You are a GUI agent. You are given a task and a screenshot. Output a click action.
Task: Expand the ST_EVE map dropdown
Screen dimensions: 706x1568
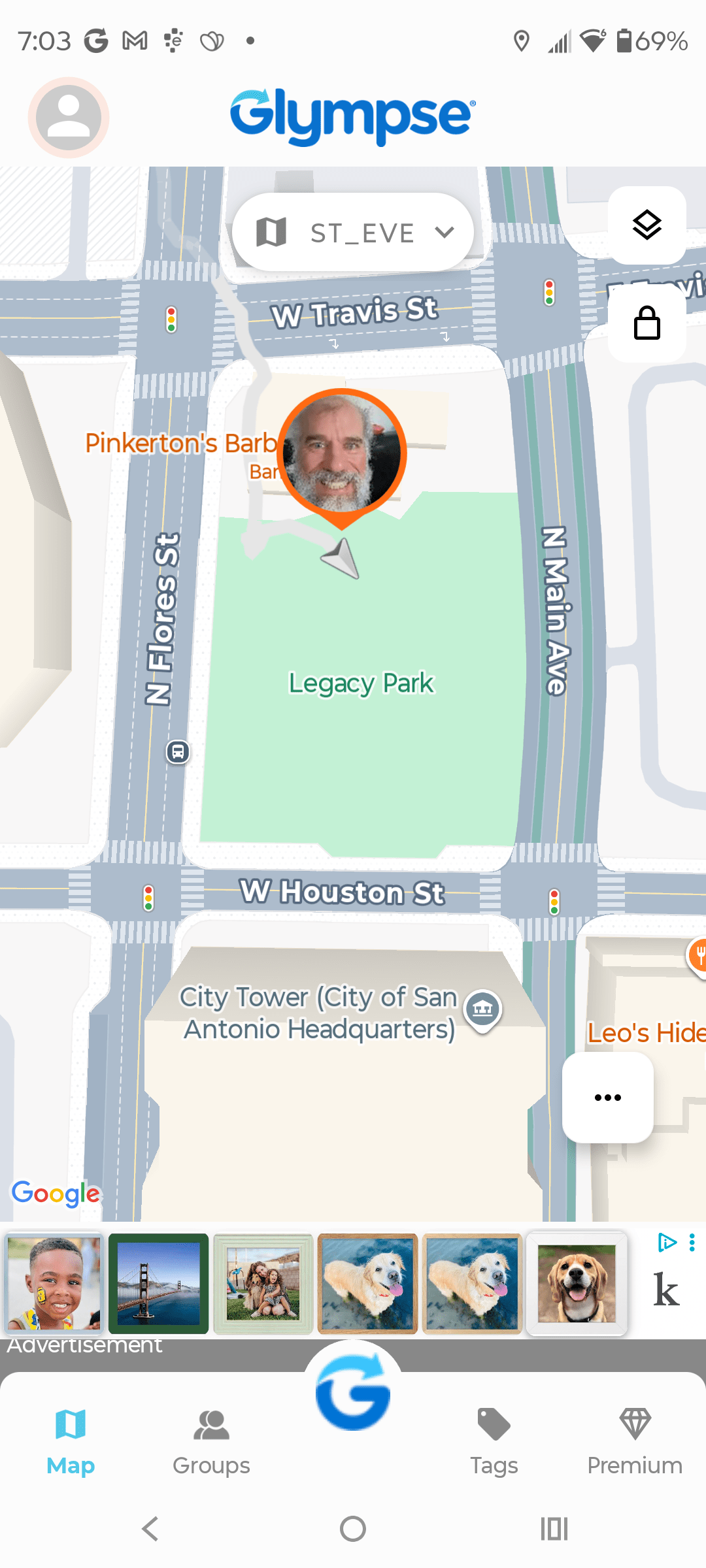coord(353,233)
